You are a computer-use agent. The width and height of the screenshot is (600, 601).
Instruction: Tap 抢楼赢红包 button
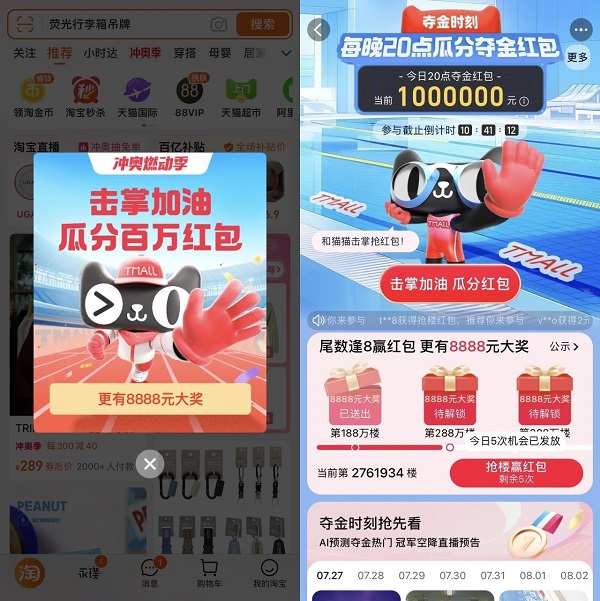point(515,472)
